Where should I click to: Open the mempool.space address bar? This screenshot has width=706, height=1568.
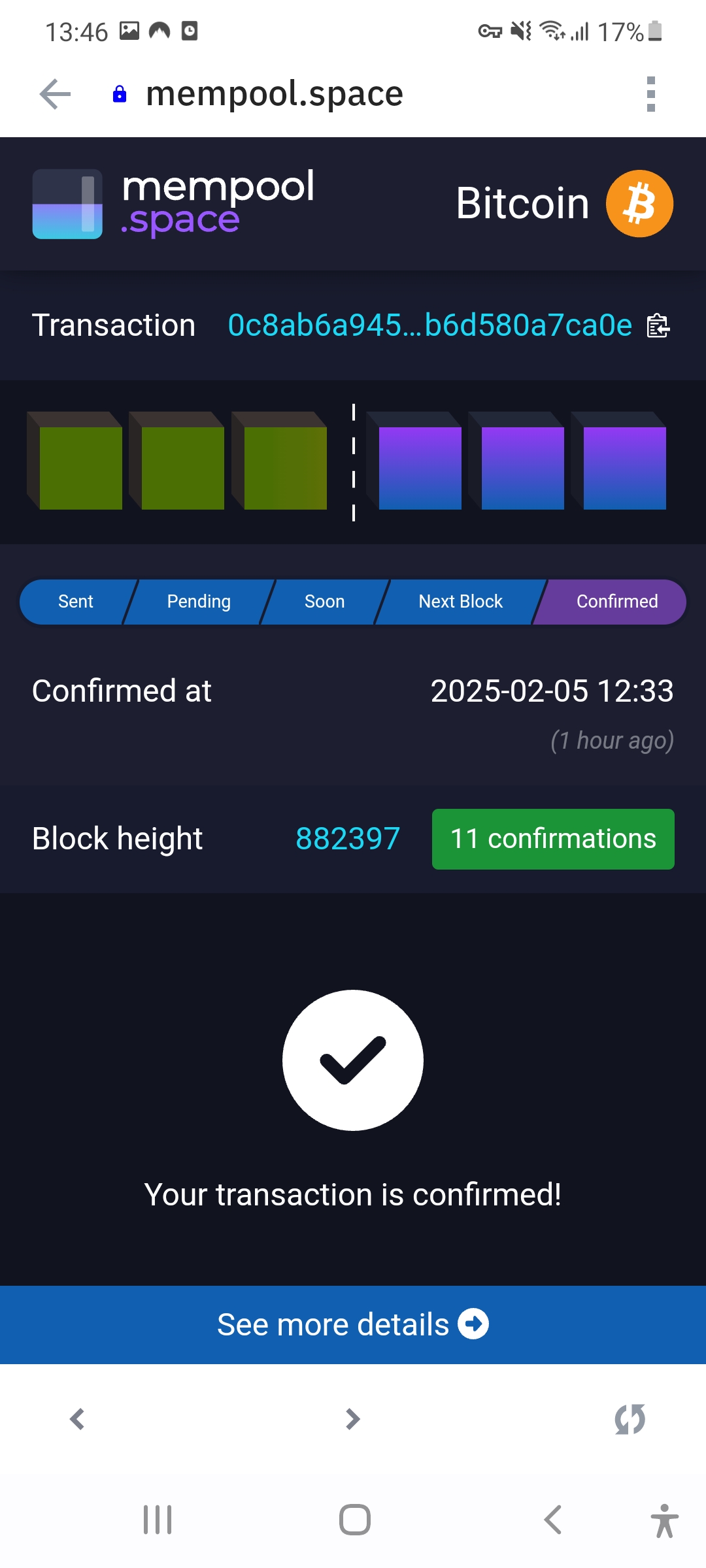click(x=275, y=95)
